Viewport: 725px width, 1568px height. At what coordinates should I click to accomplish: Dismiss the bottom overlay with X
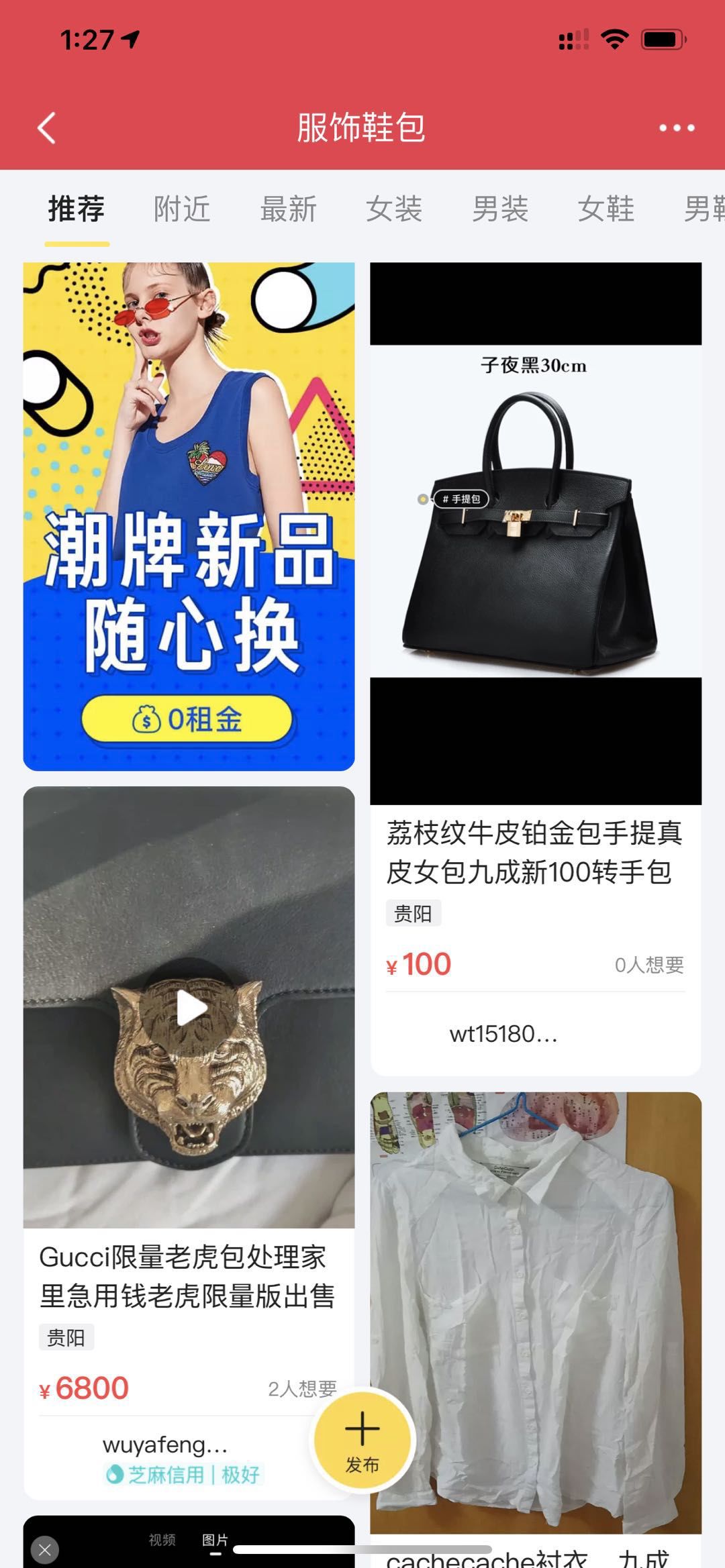pyautogui.click(x=45, y=1549)
